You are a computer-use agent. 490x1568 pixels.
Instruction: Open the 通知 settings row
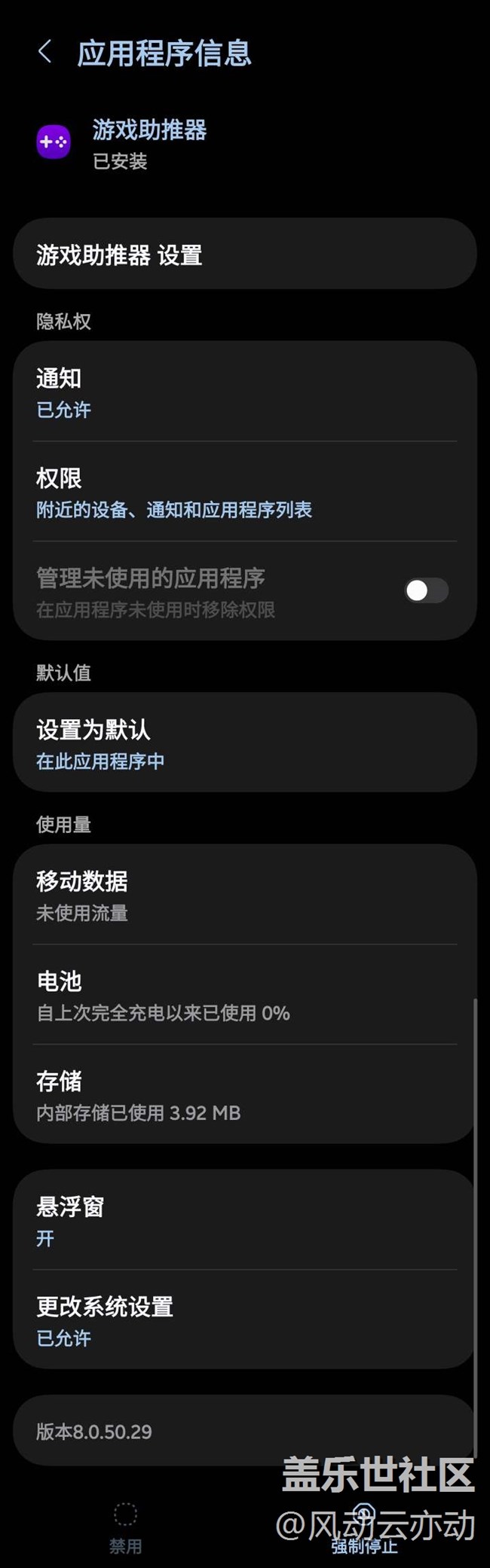click(244, 392)
